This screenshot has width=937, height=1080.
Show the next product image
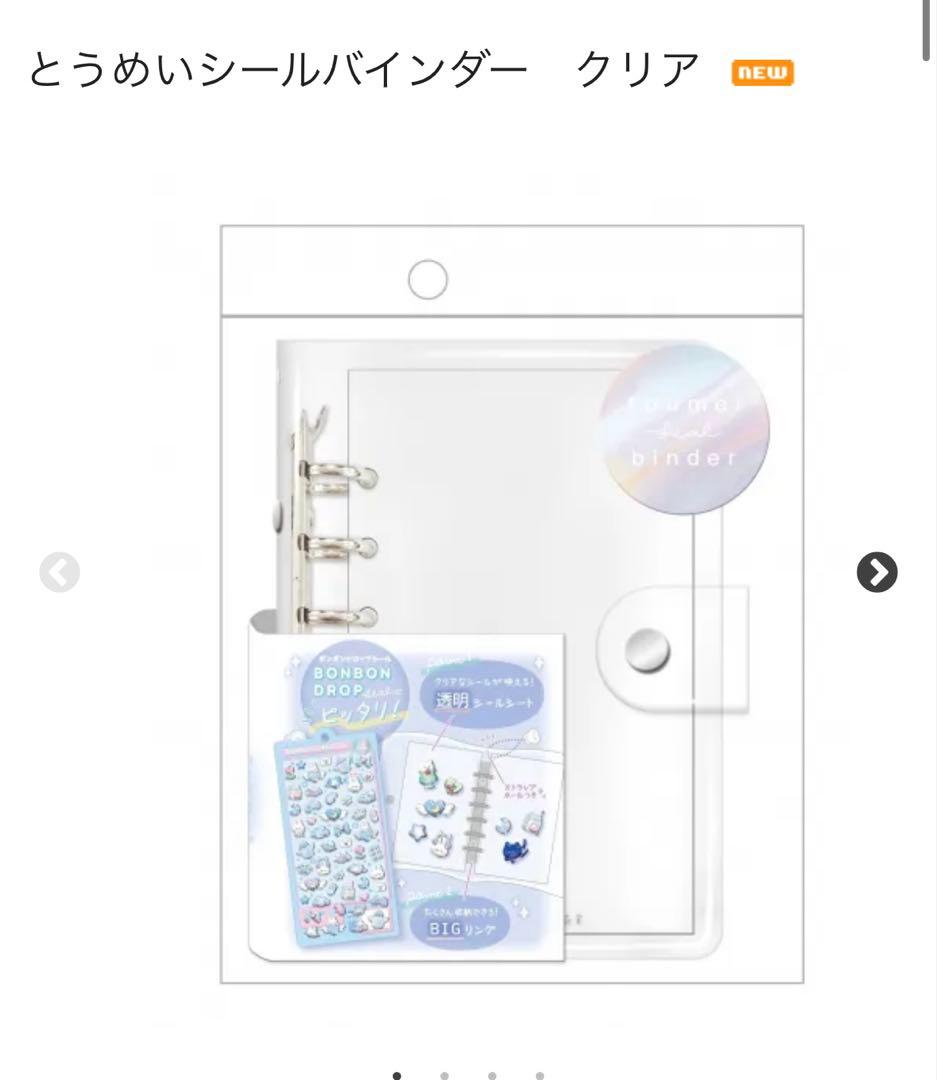877,572
